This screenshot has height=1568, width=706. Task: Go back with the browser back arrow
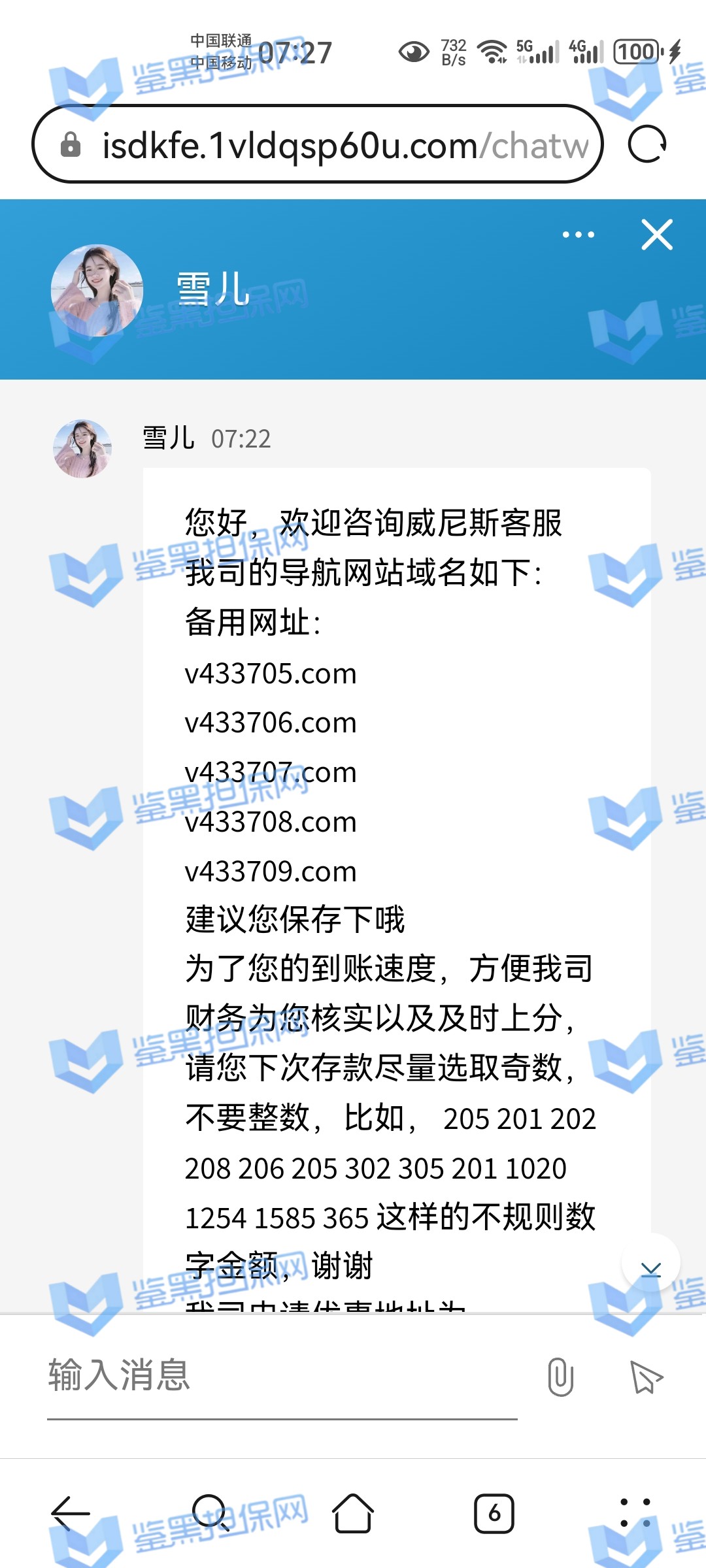point(70,1512)
